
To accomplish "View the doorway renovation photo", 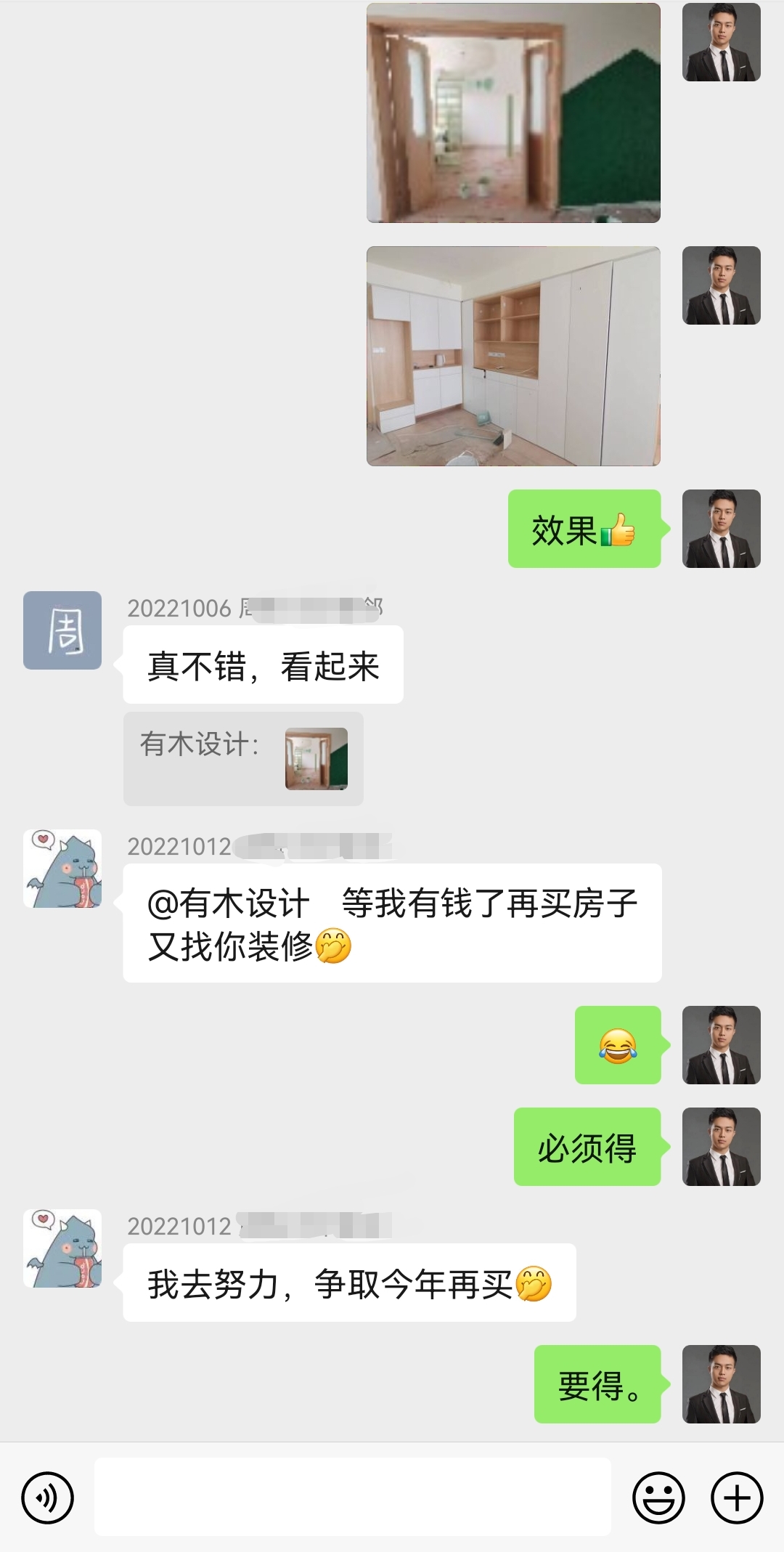I will tap(513, 113).
